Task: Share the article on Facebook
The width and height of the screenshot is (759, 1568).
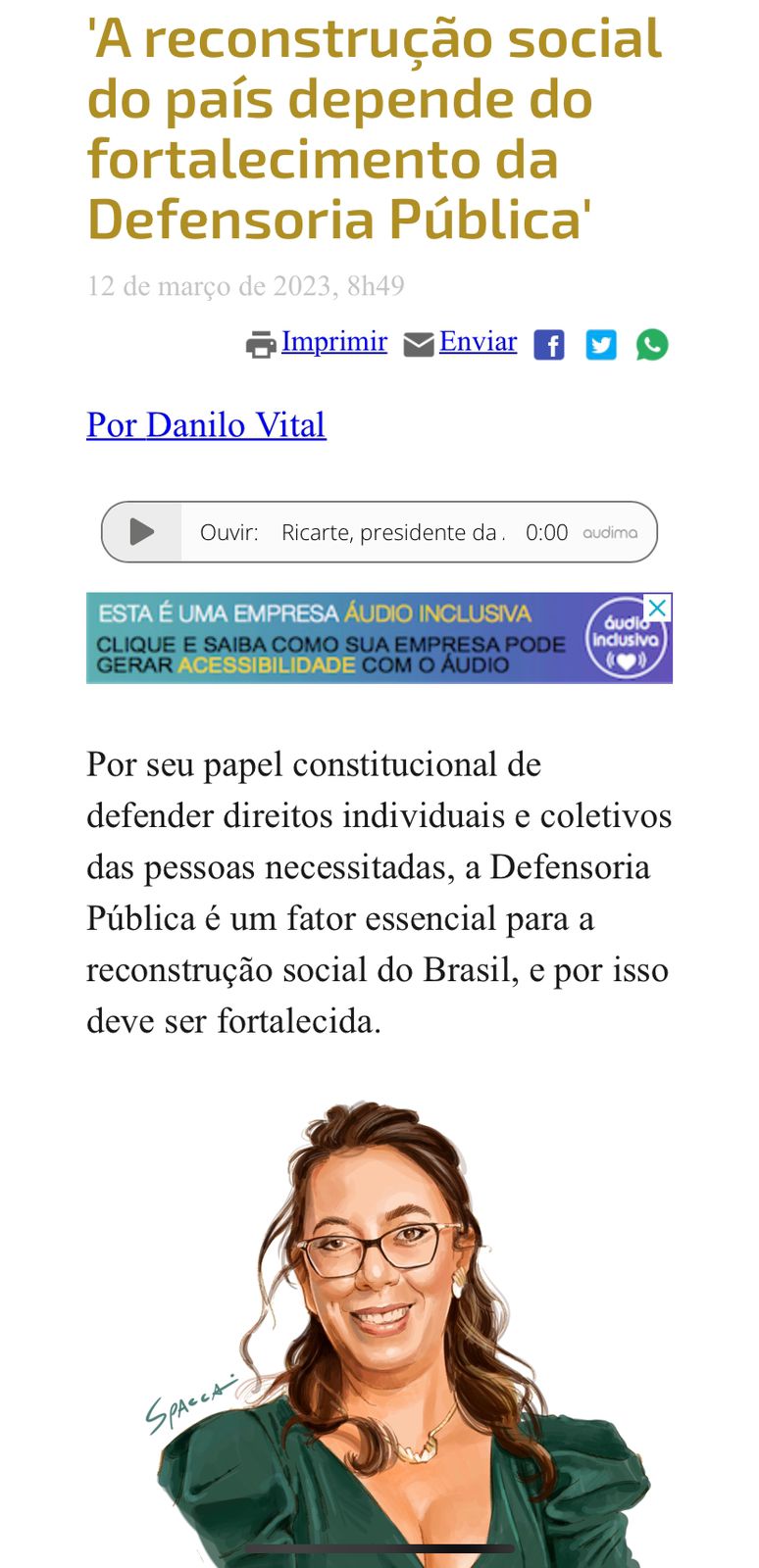Action: pos(549,345)
